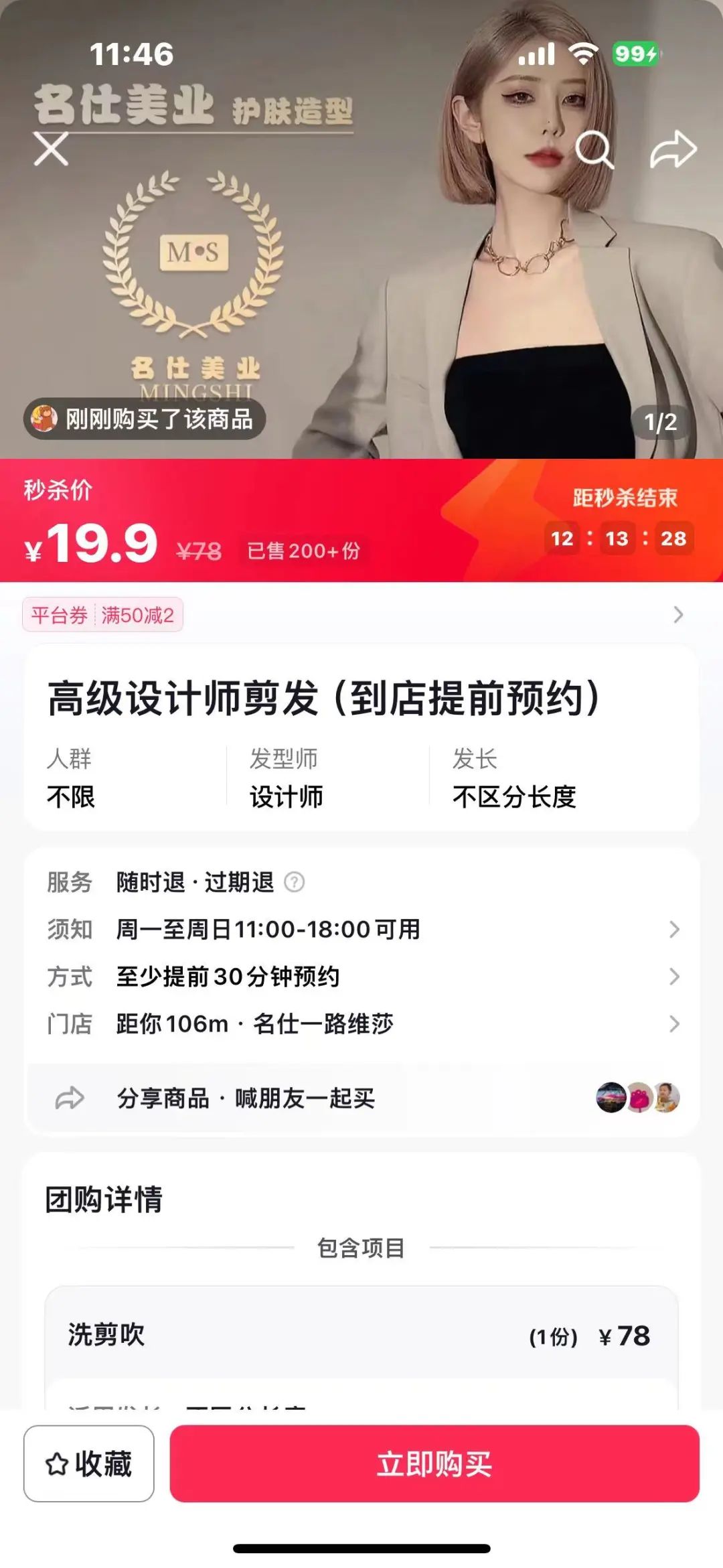
Task: Tap 立即购买 to buy now
Action: pos(434,1464)
